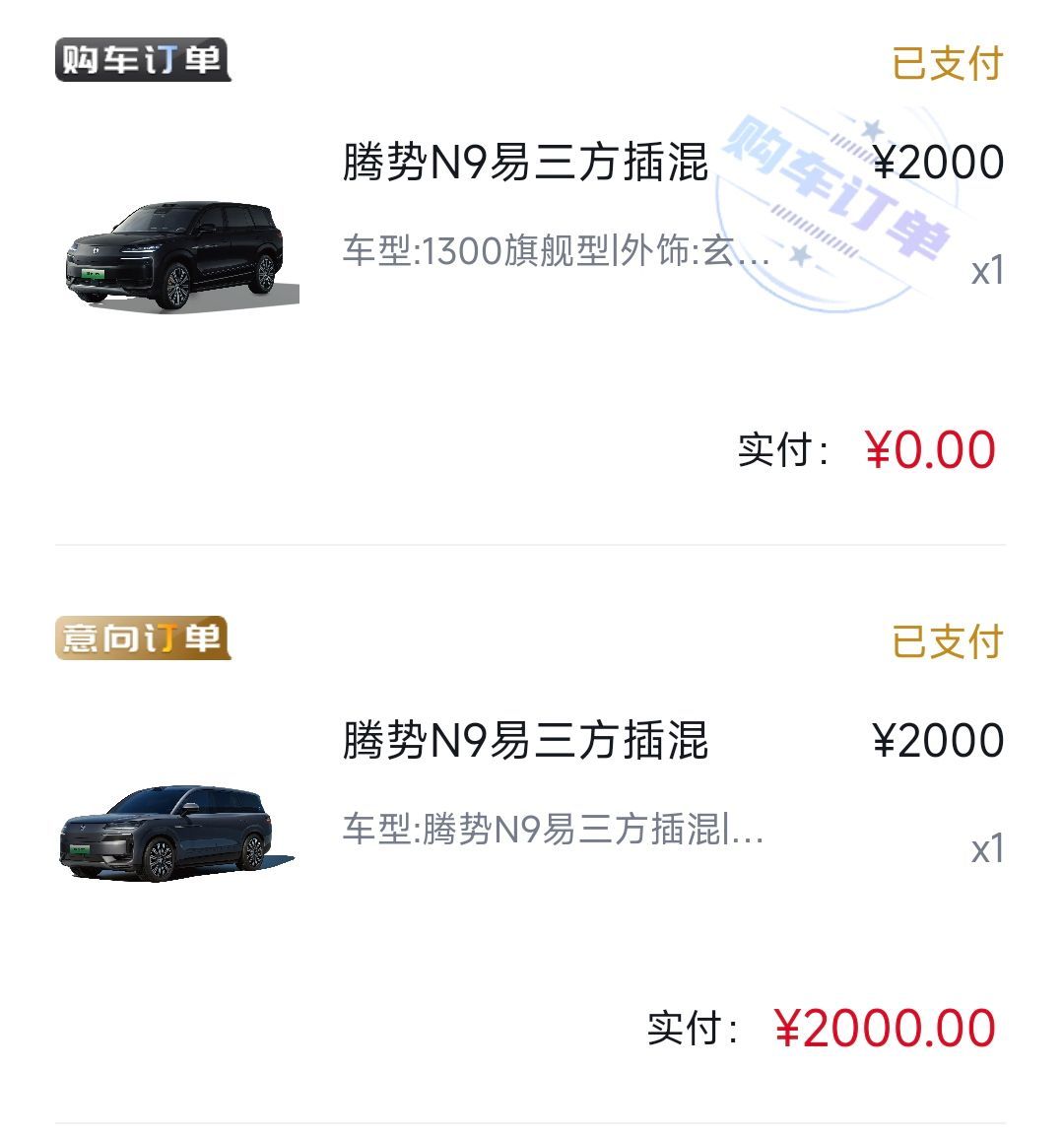Click the 实付 label on the first order
The width and height of the screenshot is (1064, 1137).
point(769,448)
